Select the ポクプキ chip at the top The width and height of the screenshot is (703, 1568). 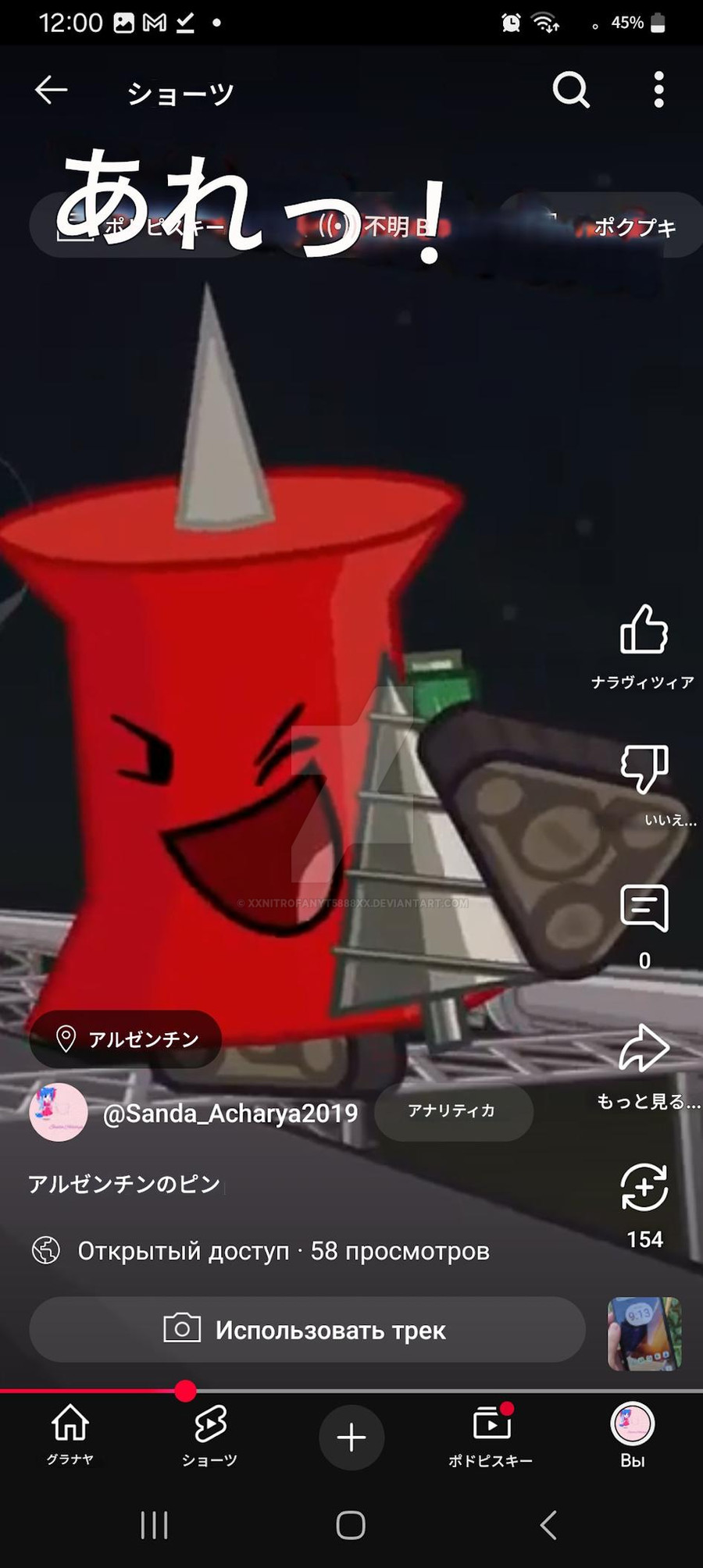point(634,227)
